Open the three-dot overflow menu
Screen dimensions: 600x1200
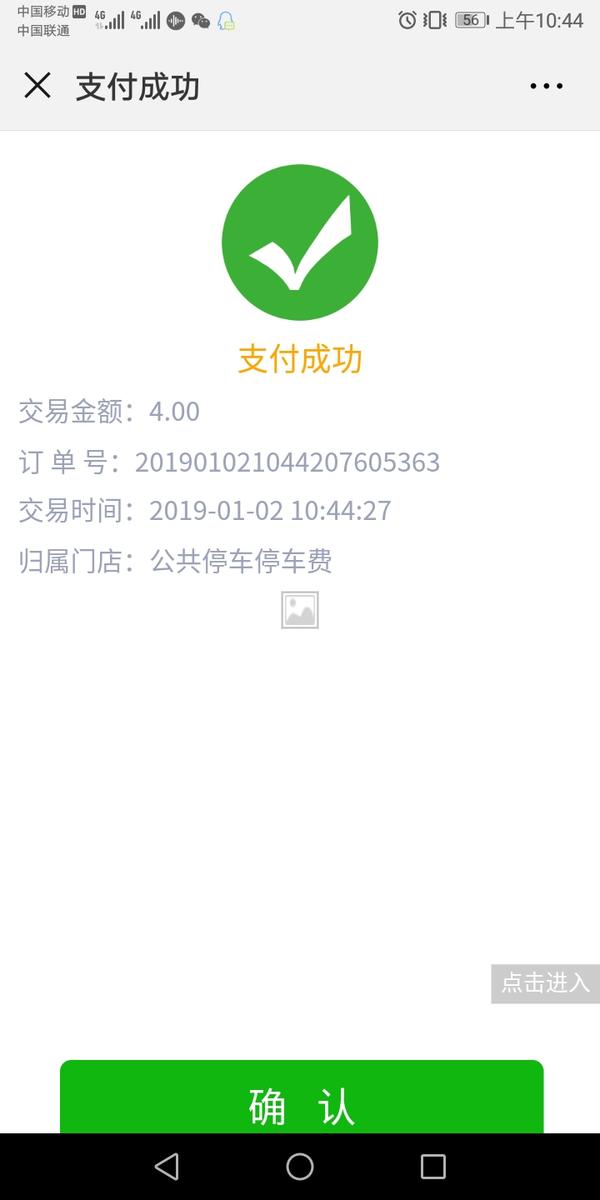click(546, 87)
